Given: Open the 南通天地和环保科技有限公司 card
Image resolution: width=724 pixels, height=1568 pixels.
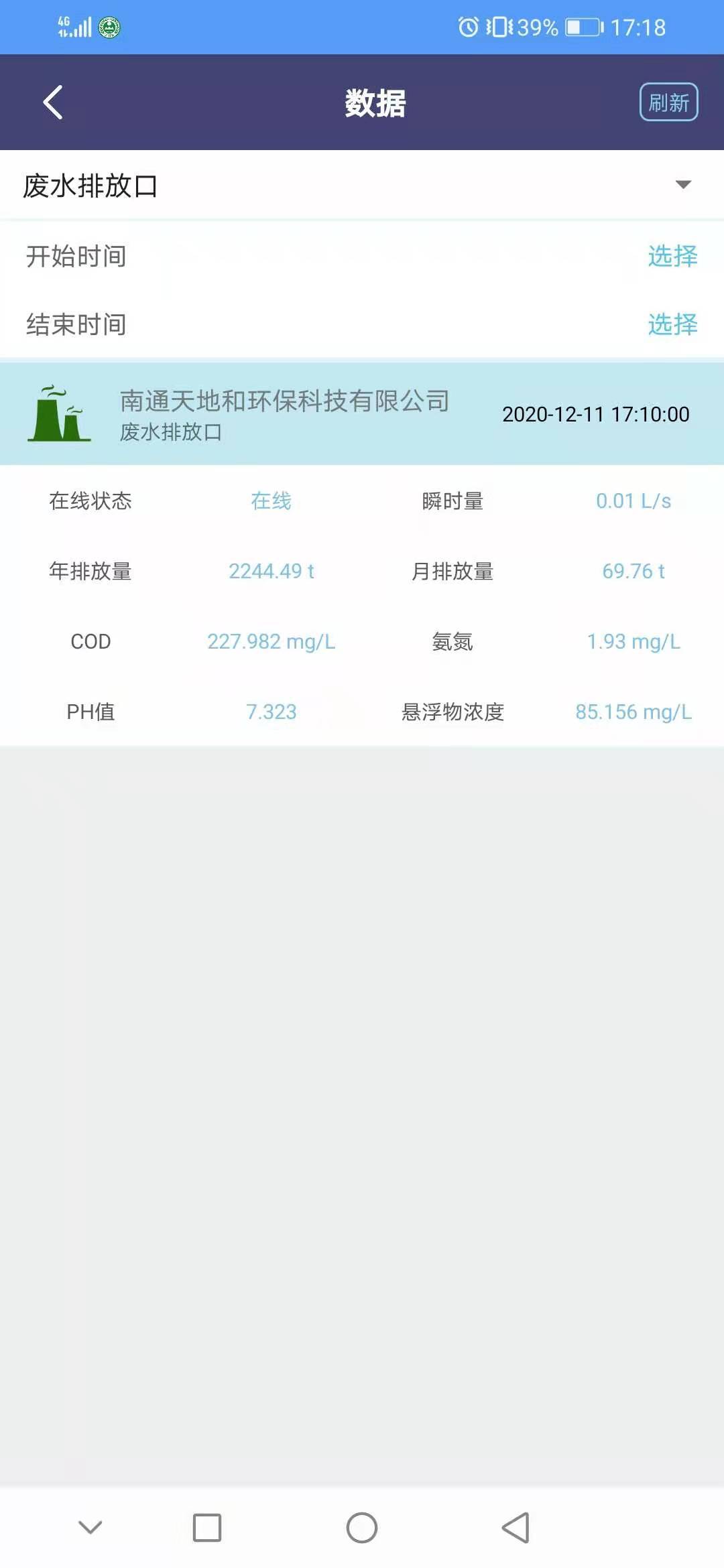Looking at the screenshot, I should [362, 413].
